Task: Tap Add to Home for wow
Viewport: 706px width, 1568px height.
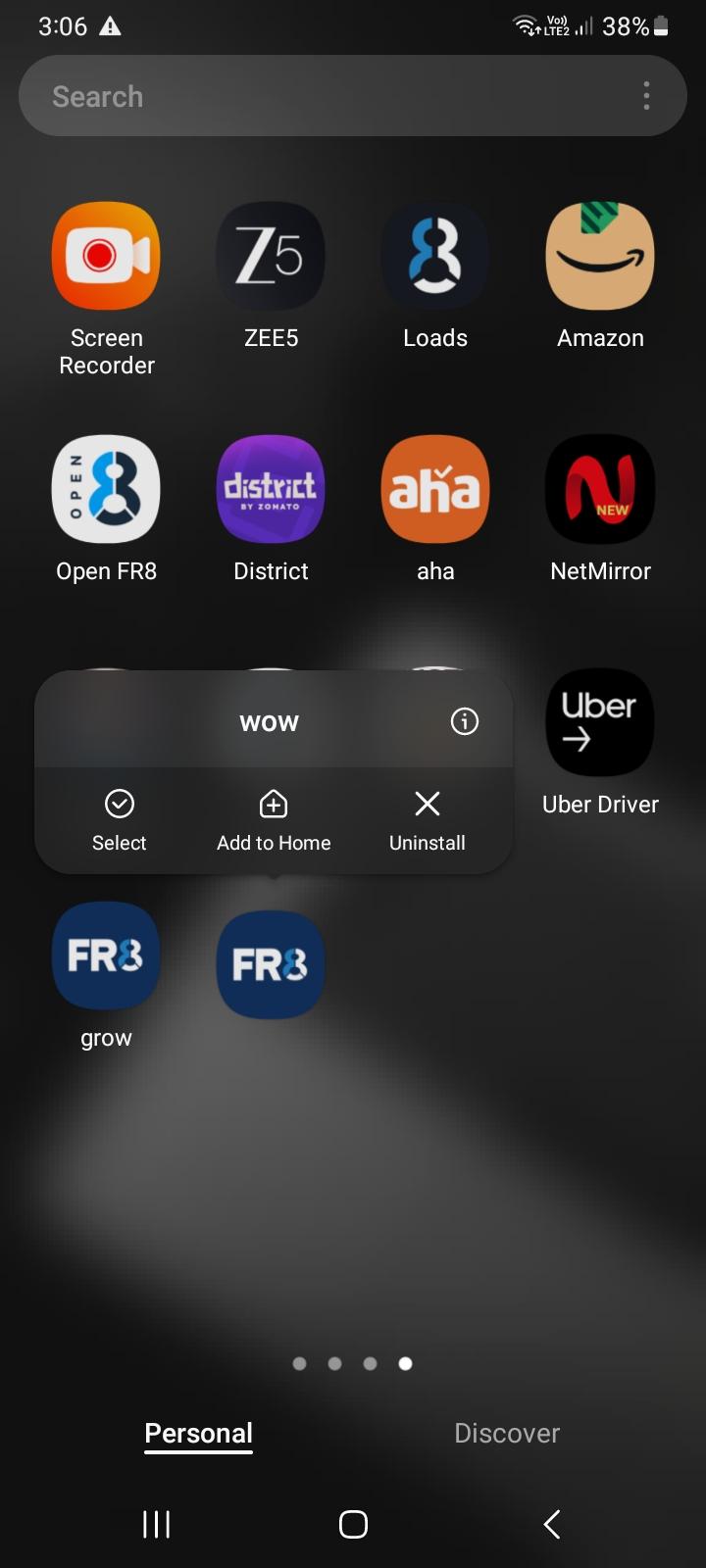Action: [x=273, y=819]
